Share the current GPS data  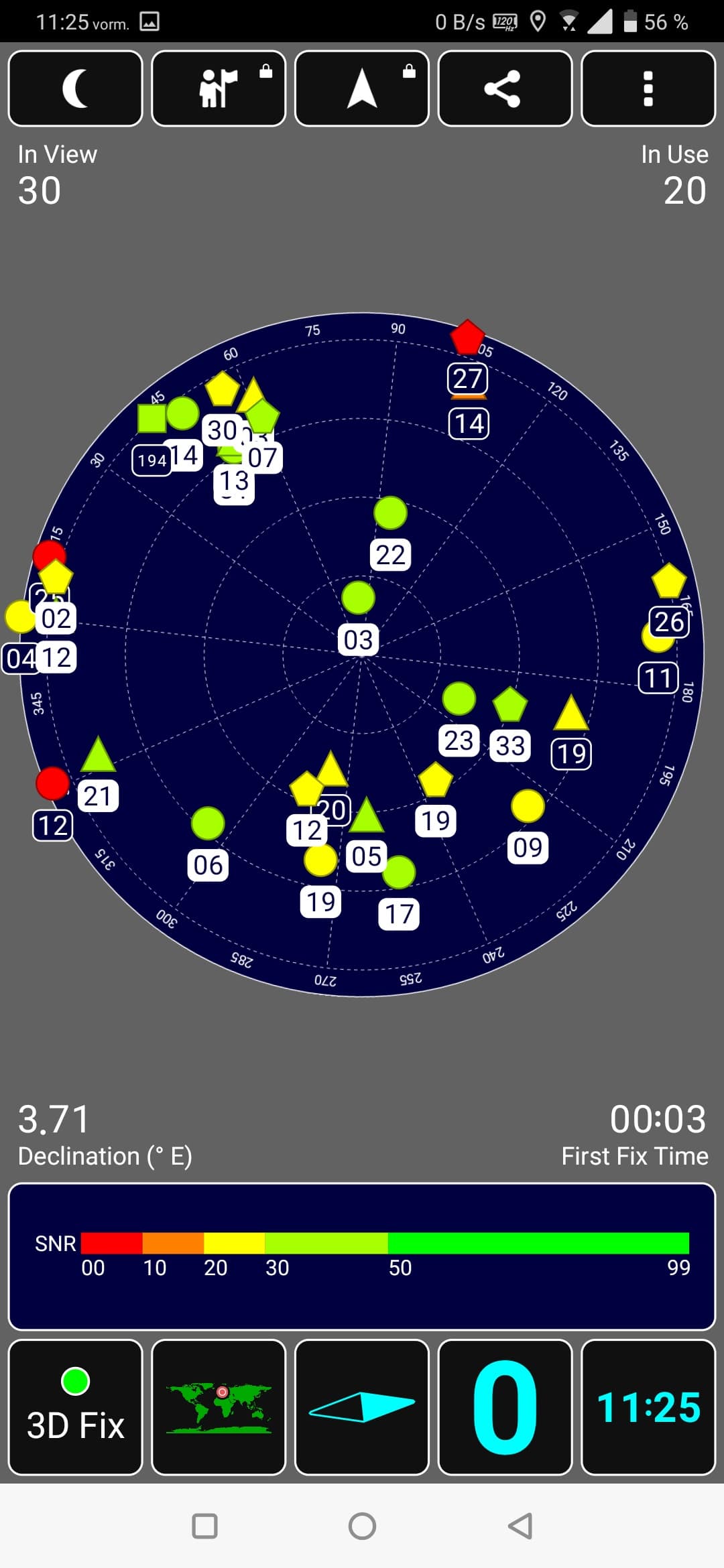click(505, 88)
